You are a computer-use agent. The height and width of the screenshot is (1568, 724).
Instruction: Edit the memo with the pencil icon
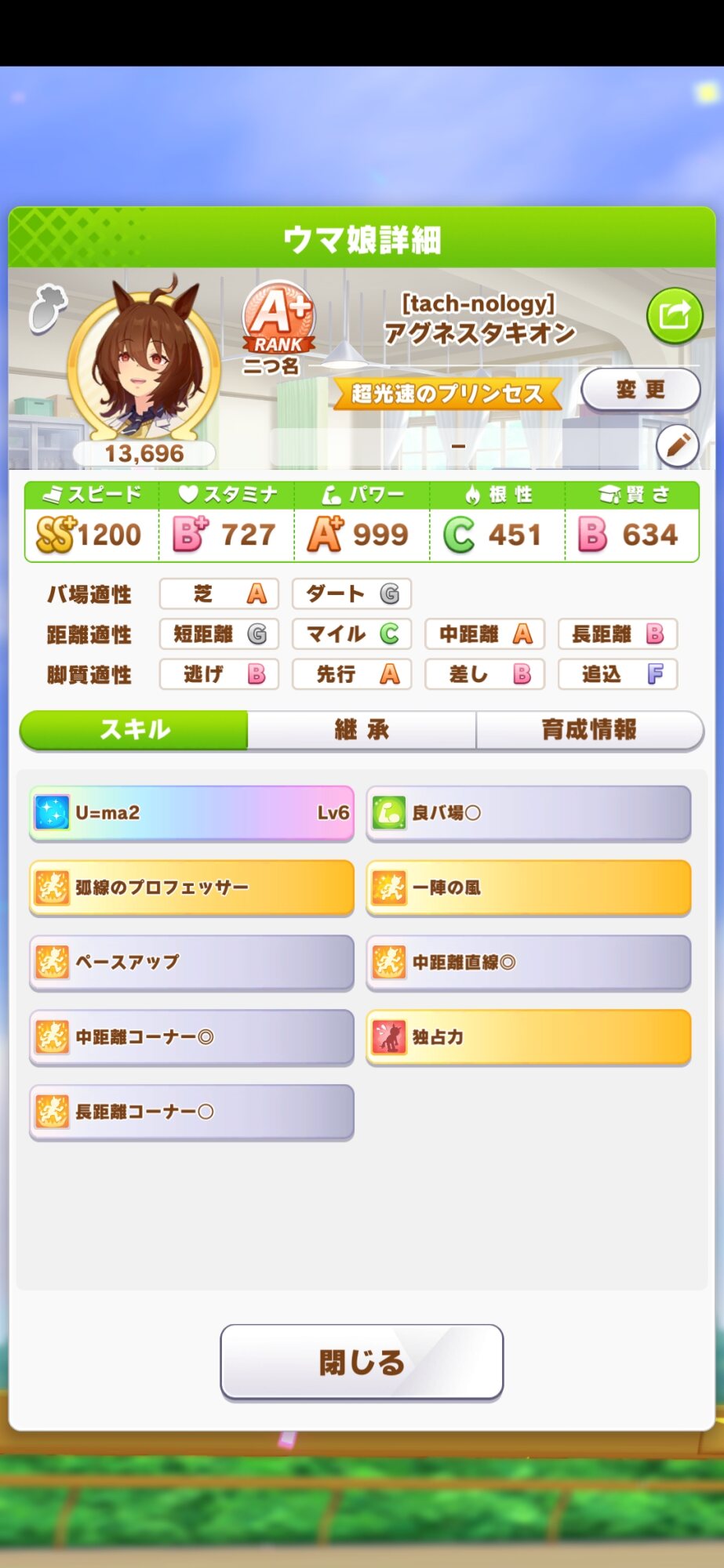click(x=677, y=446)
